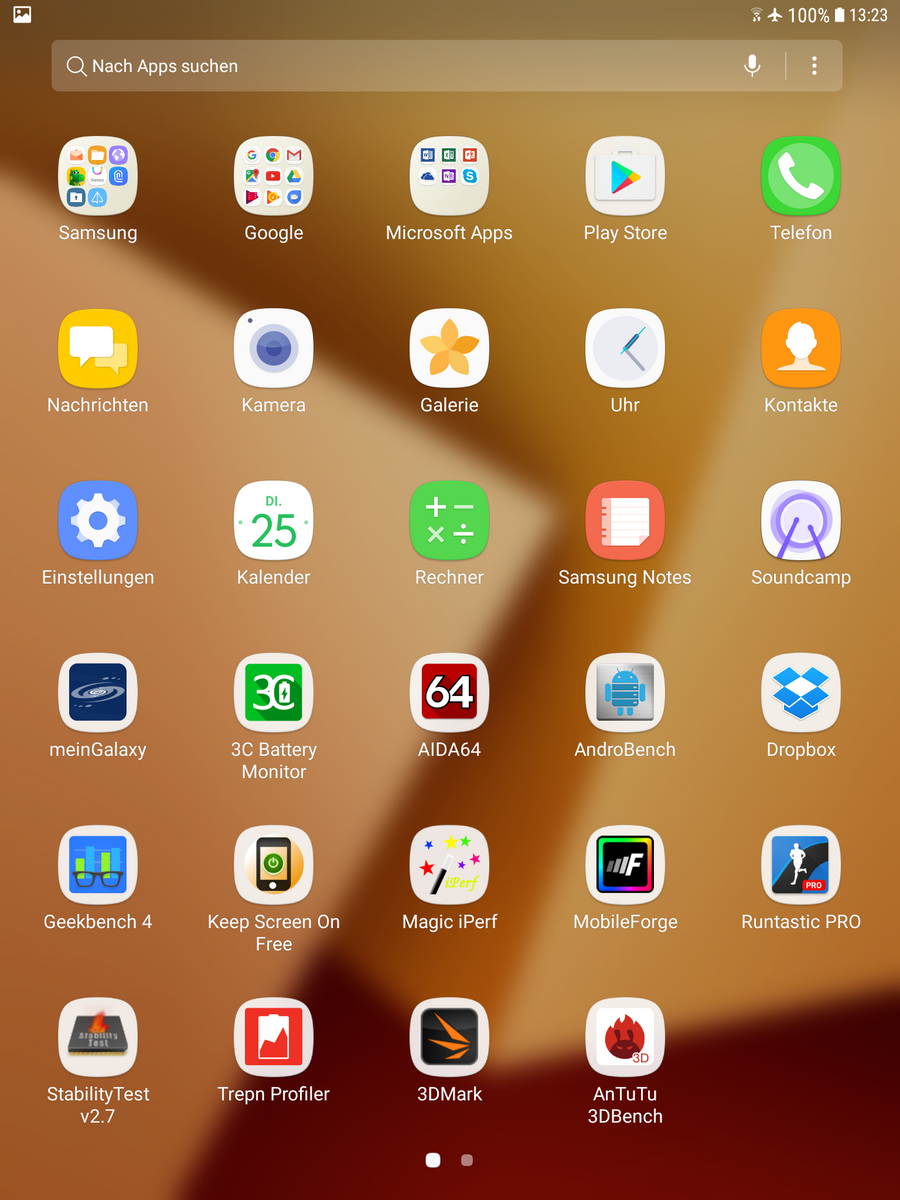Tap the Nach Apps suchen search field
The image size is (900, 1200).
(x=400, y=66)
